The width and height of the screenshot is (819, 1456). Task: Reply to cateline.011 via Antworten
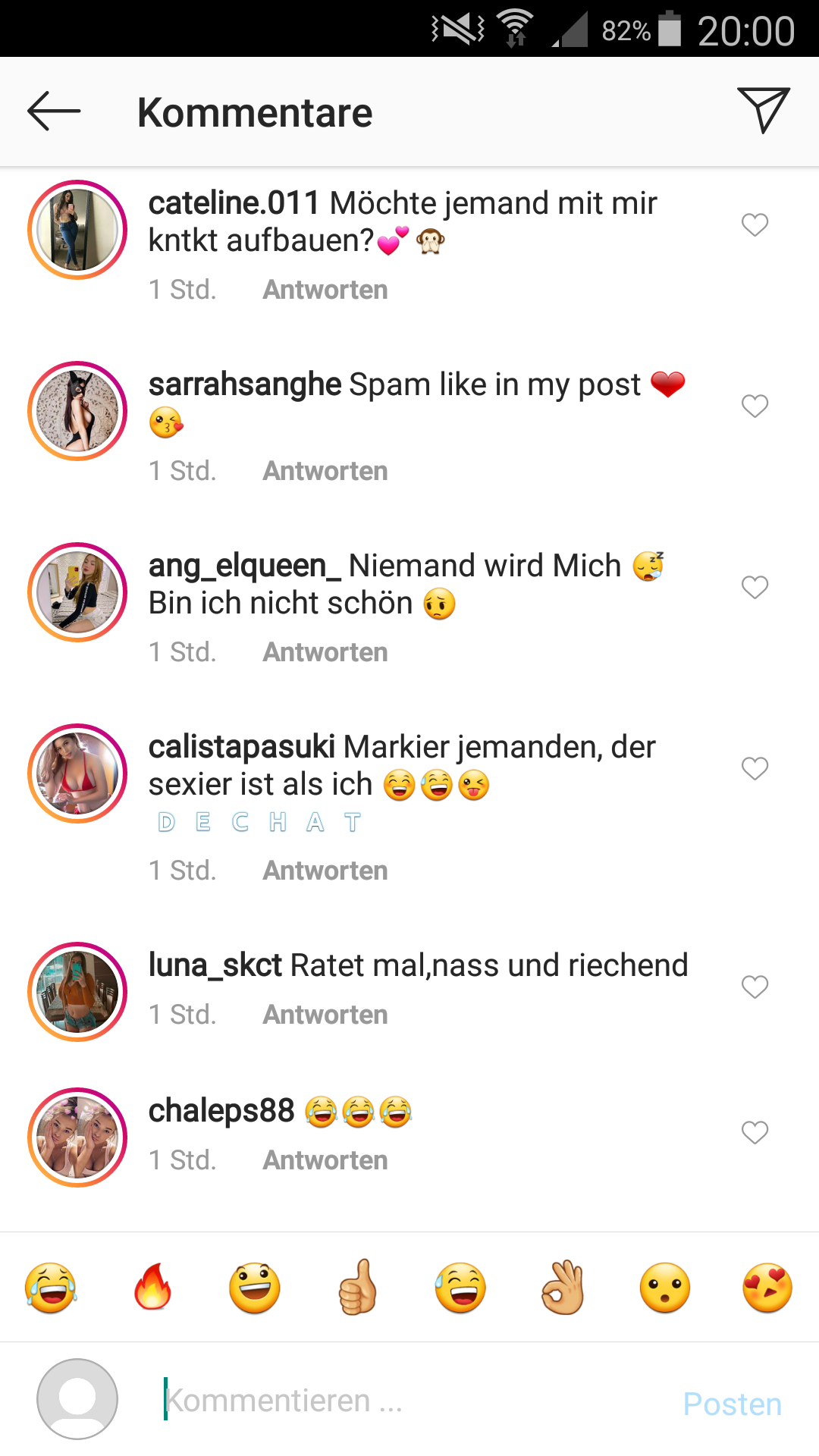(x=325, y=290)
